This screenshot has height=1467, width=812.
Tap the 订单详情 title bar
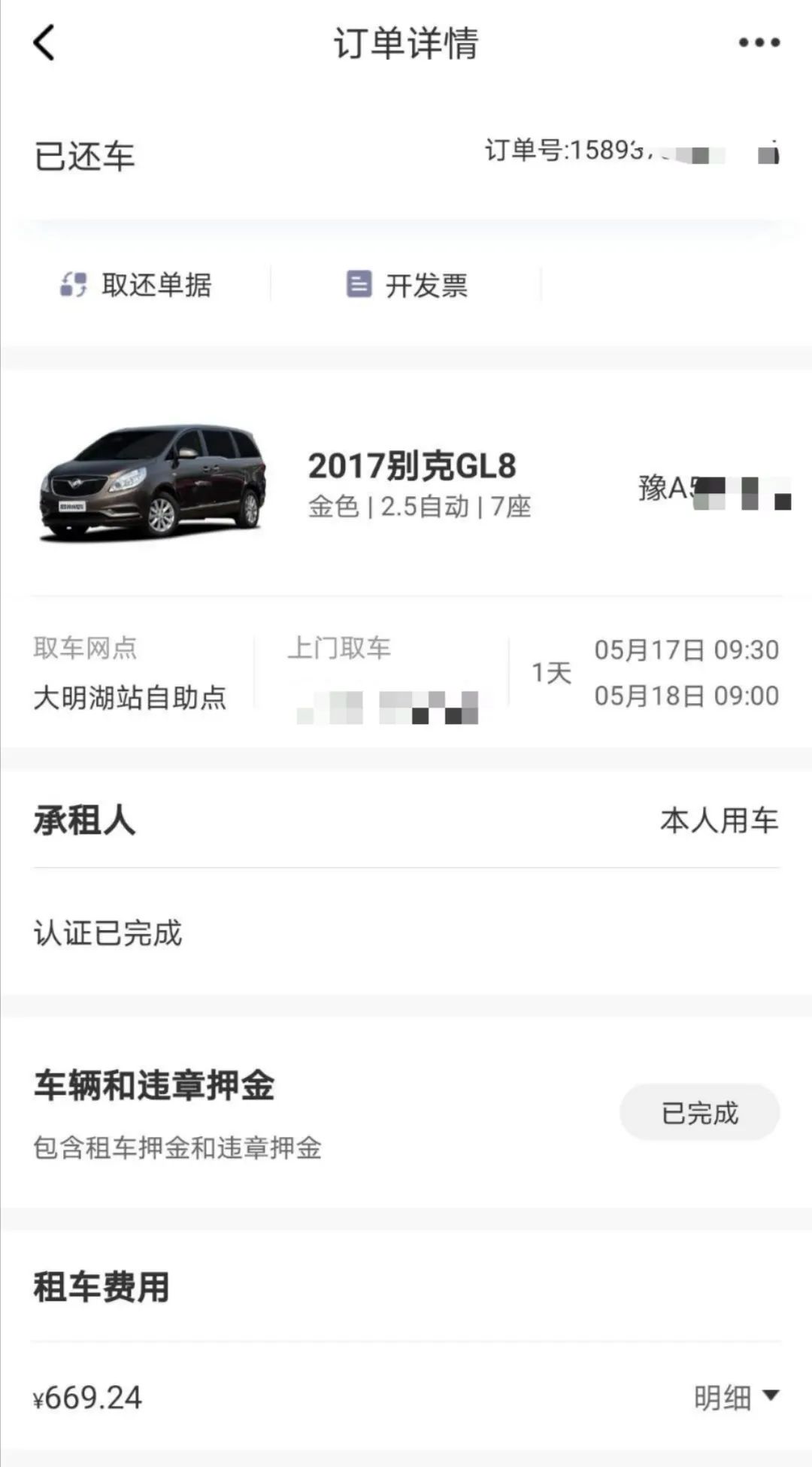pos(406,43)
